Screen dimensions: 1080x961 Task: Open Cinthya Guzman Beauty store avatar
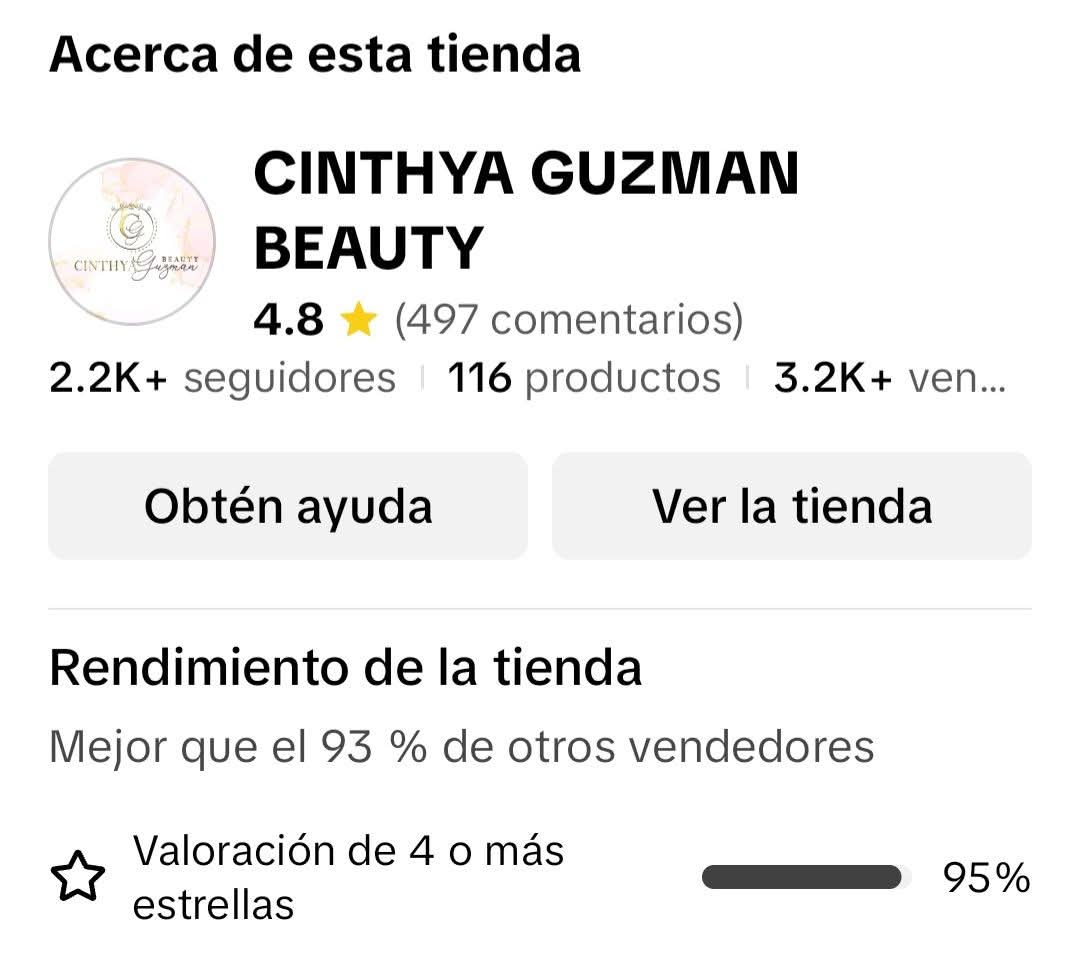(x=132, y=242)
